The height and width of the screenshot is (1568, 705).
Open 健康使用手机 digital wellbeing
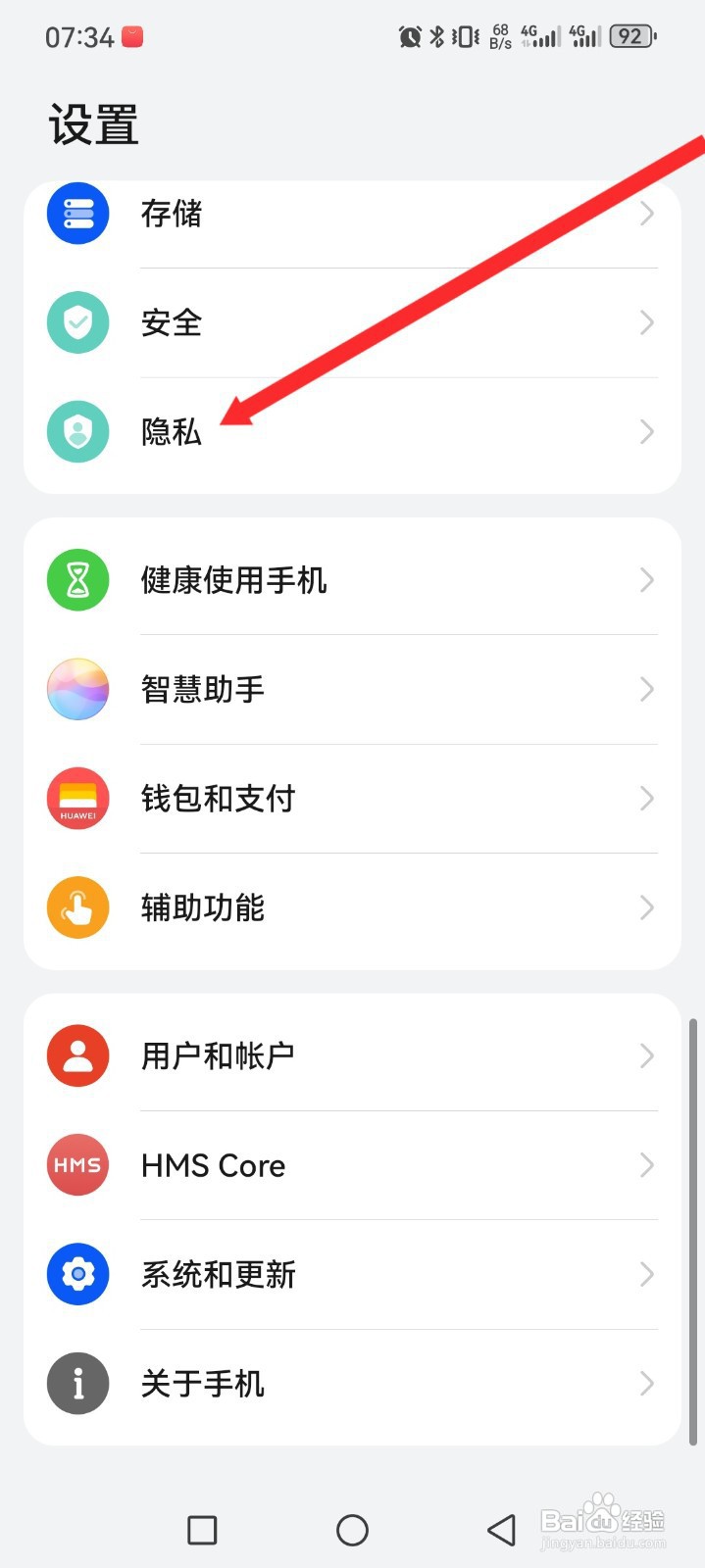352,580
